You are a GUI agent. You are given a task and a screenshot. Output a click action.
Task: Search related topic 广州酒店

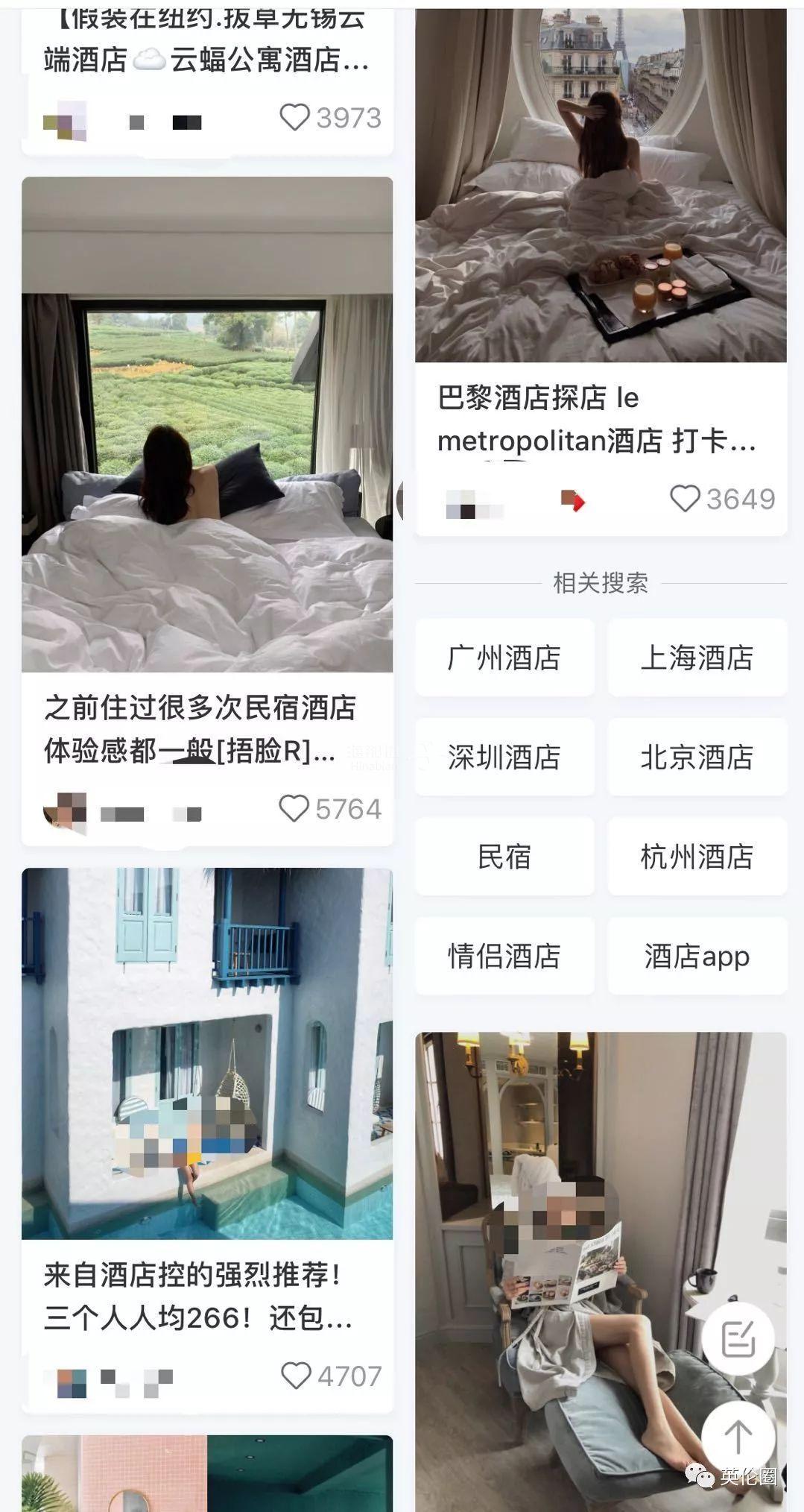click(x=504, y=658)
